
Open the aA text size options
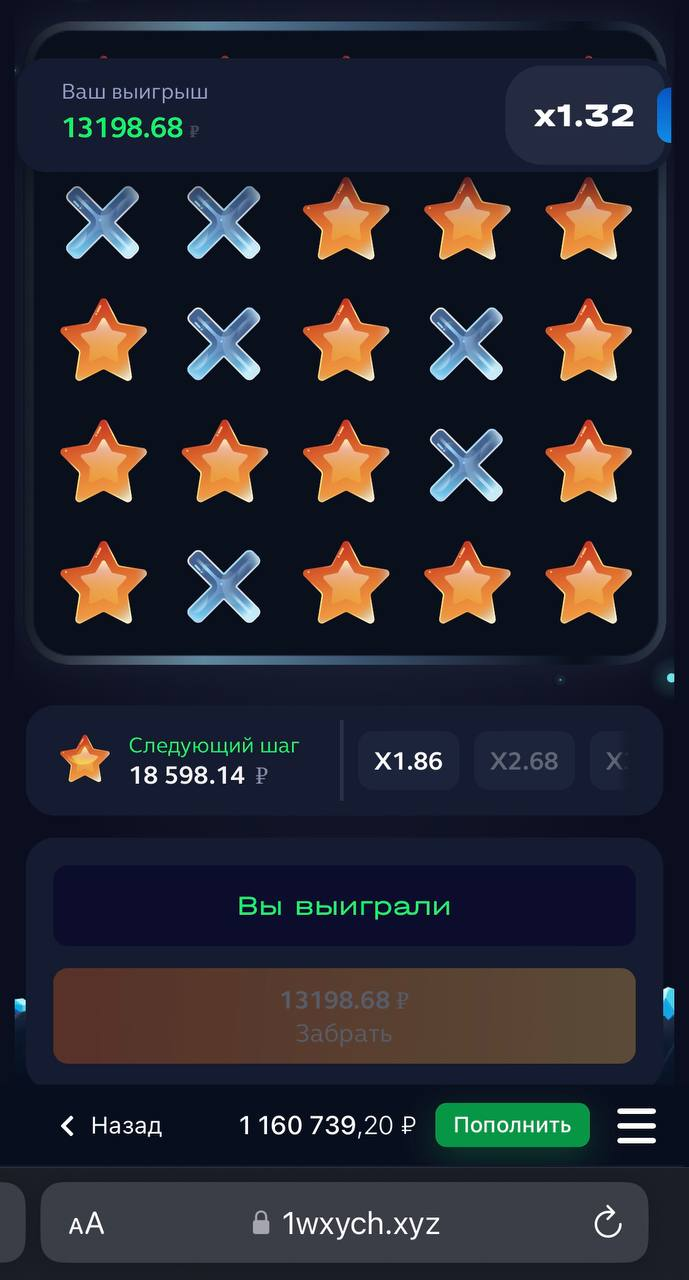pyautogui.click(x=87, y=1224)
